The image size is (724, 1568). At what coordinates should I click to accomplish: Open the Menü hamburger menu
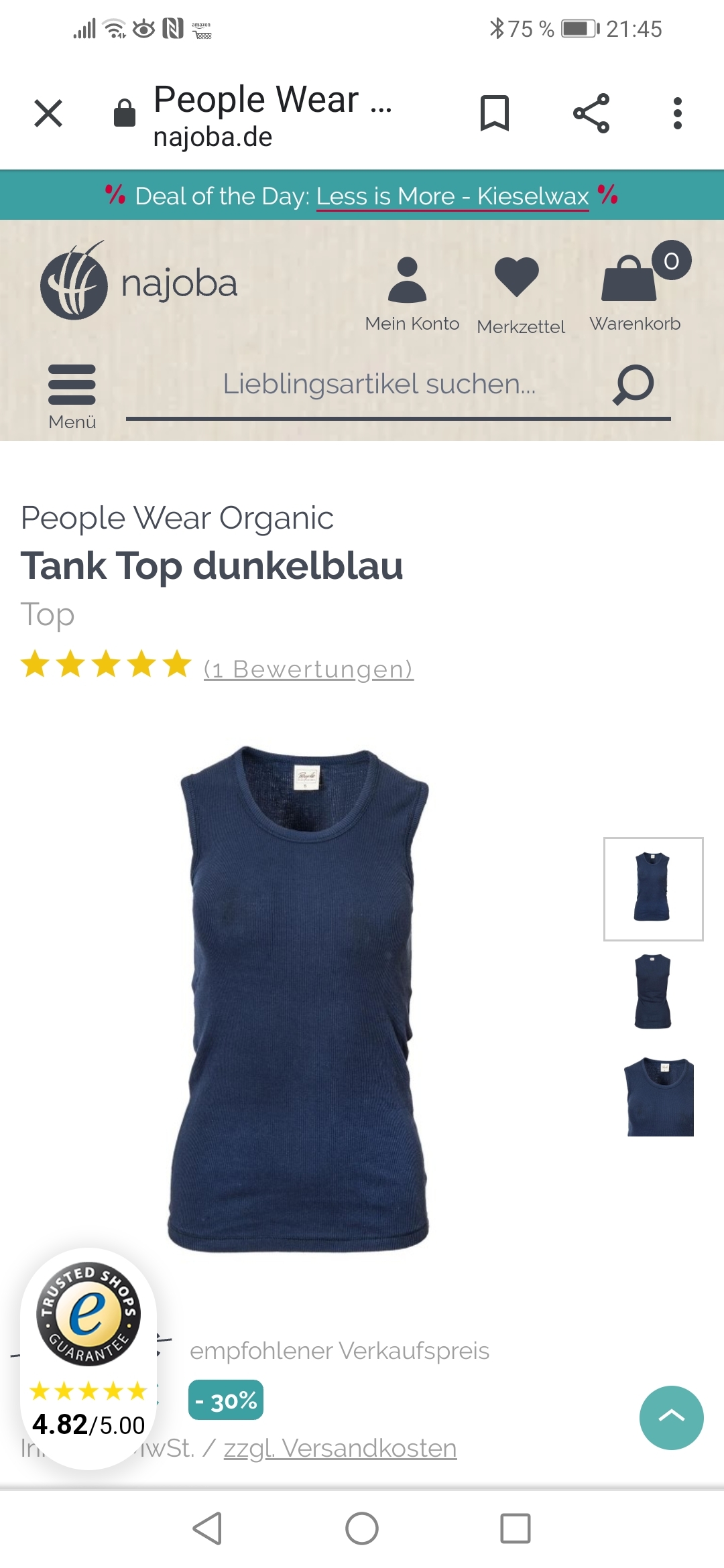tap(72, 395)
